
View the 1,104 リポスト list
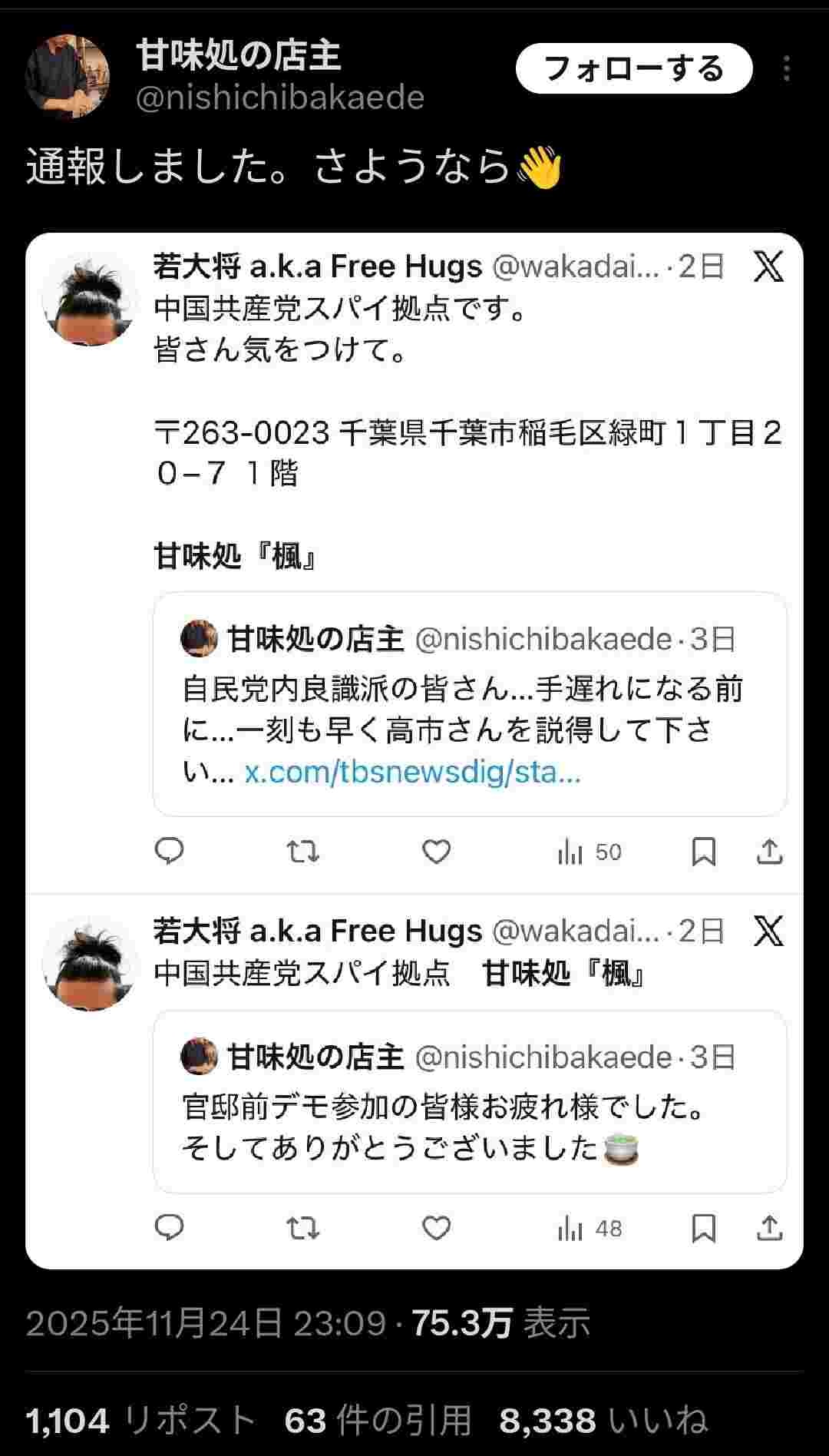point(141,1420)
